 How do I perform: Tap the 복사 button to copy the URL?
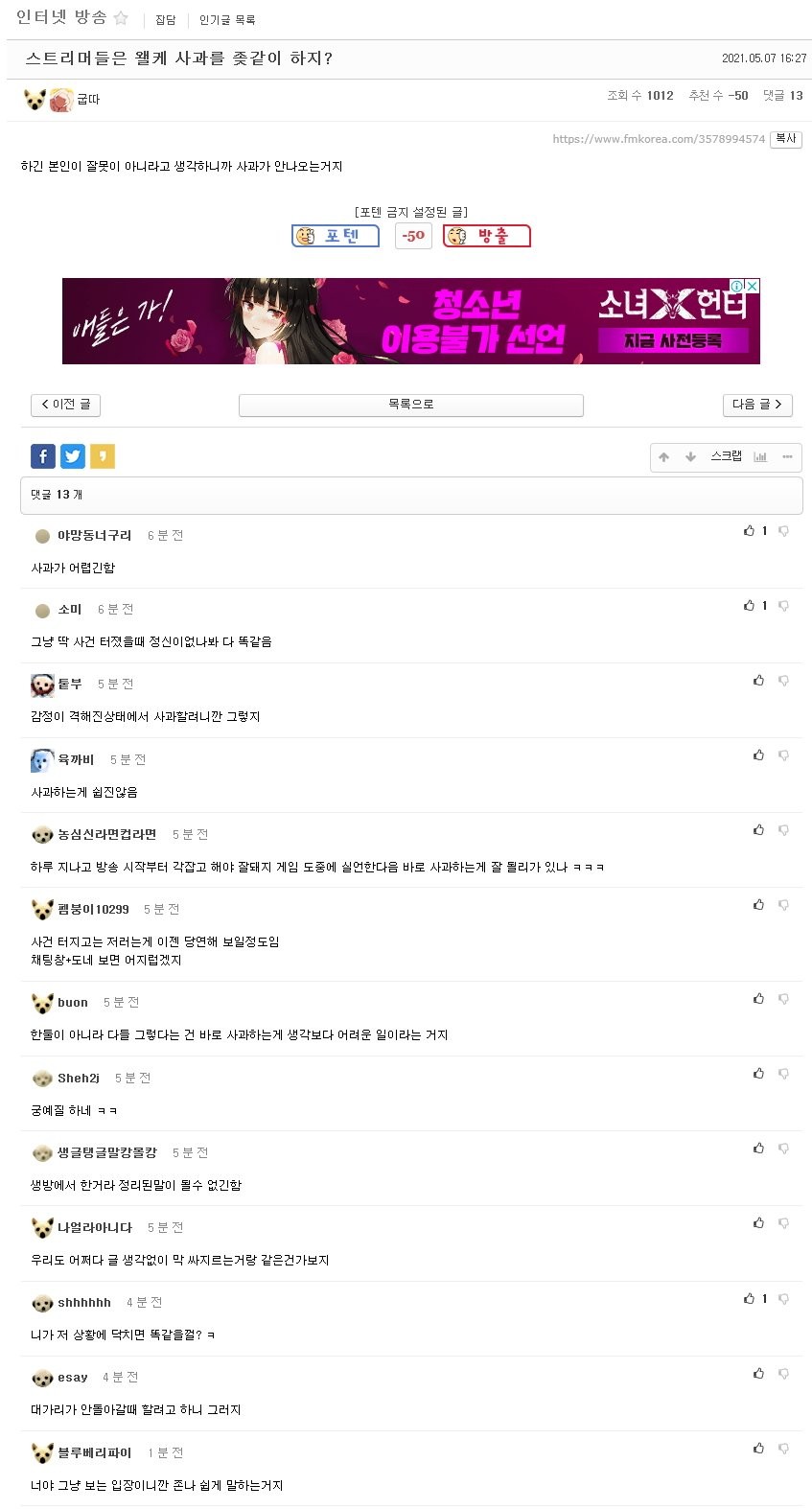(786, 139)
